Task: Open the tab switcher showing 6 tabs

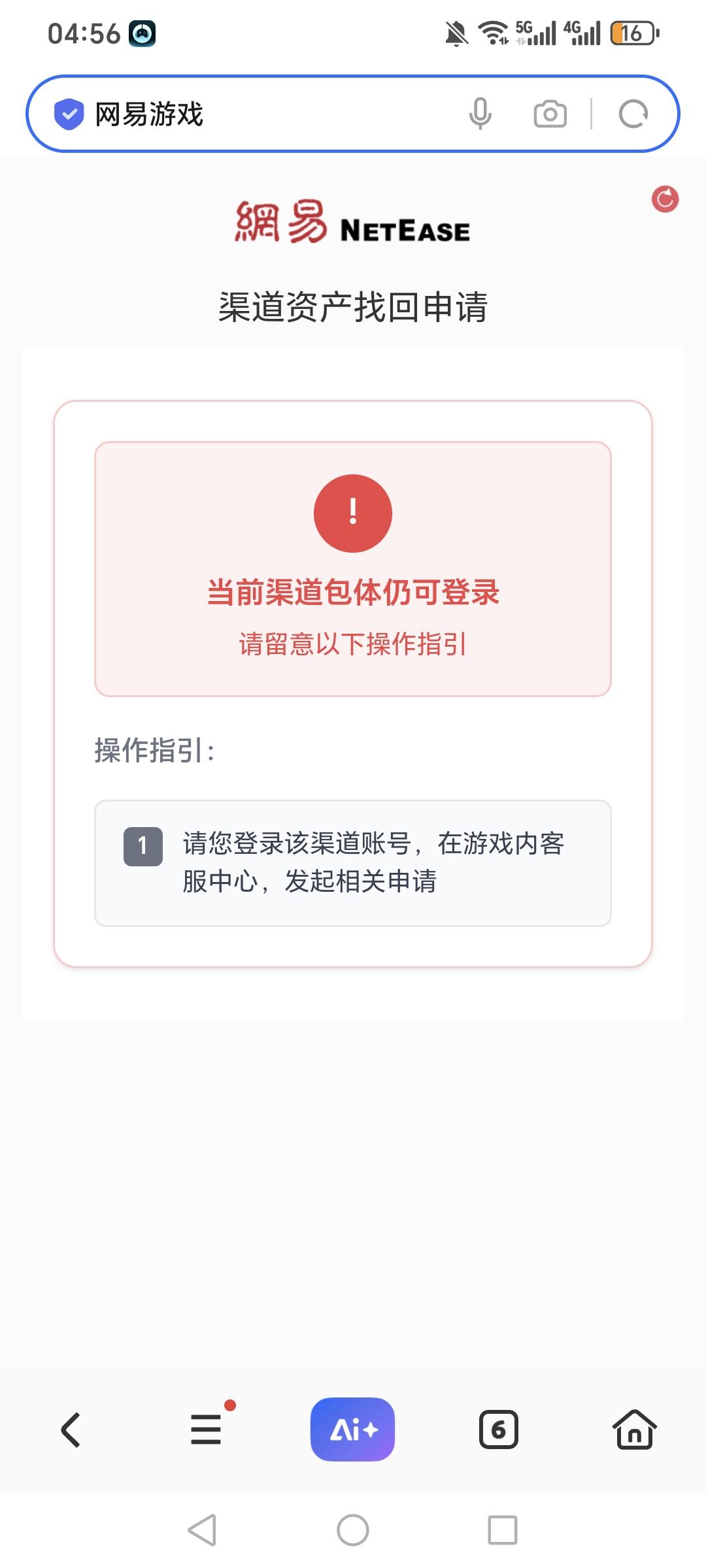Action: pos(499,1430)
